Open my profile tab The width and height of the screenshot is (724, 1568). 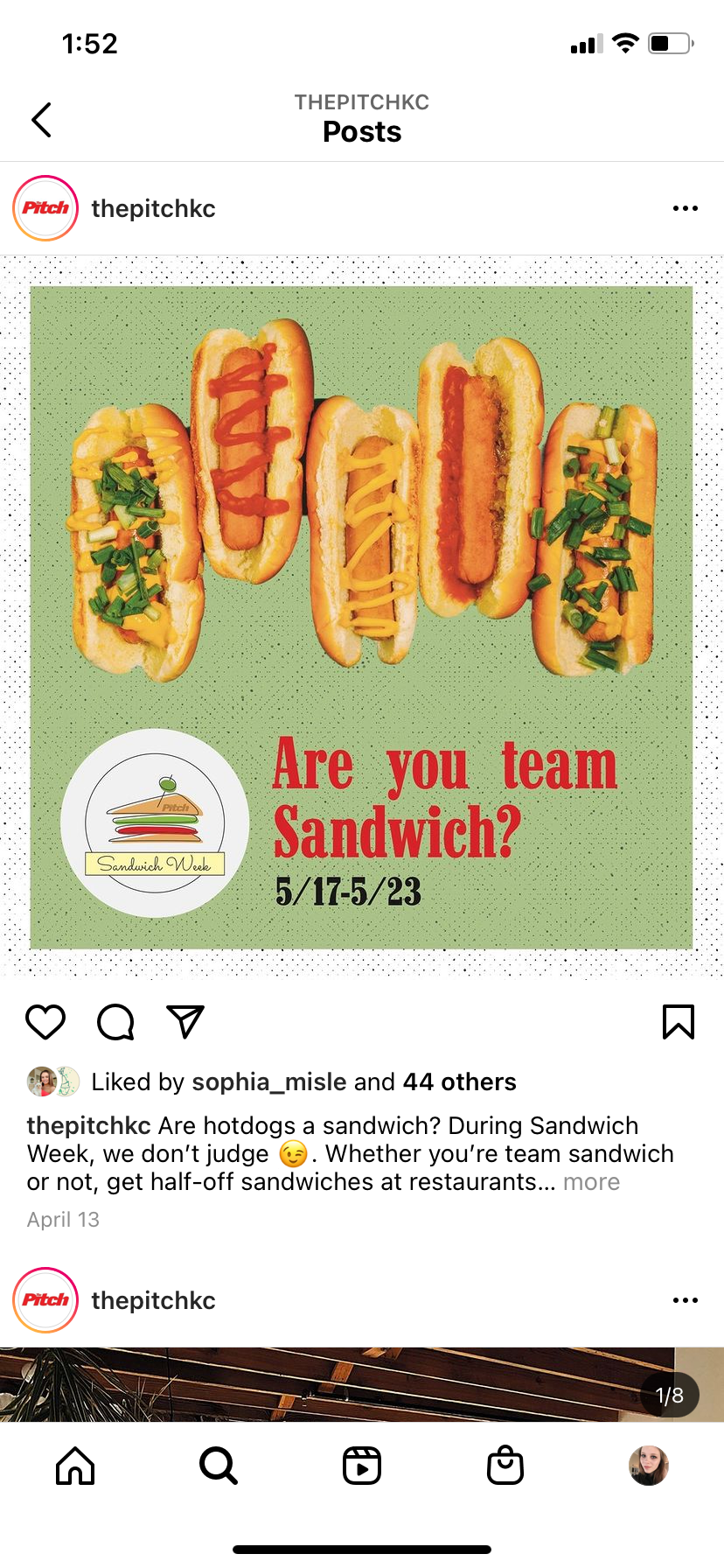(649, 1466)
